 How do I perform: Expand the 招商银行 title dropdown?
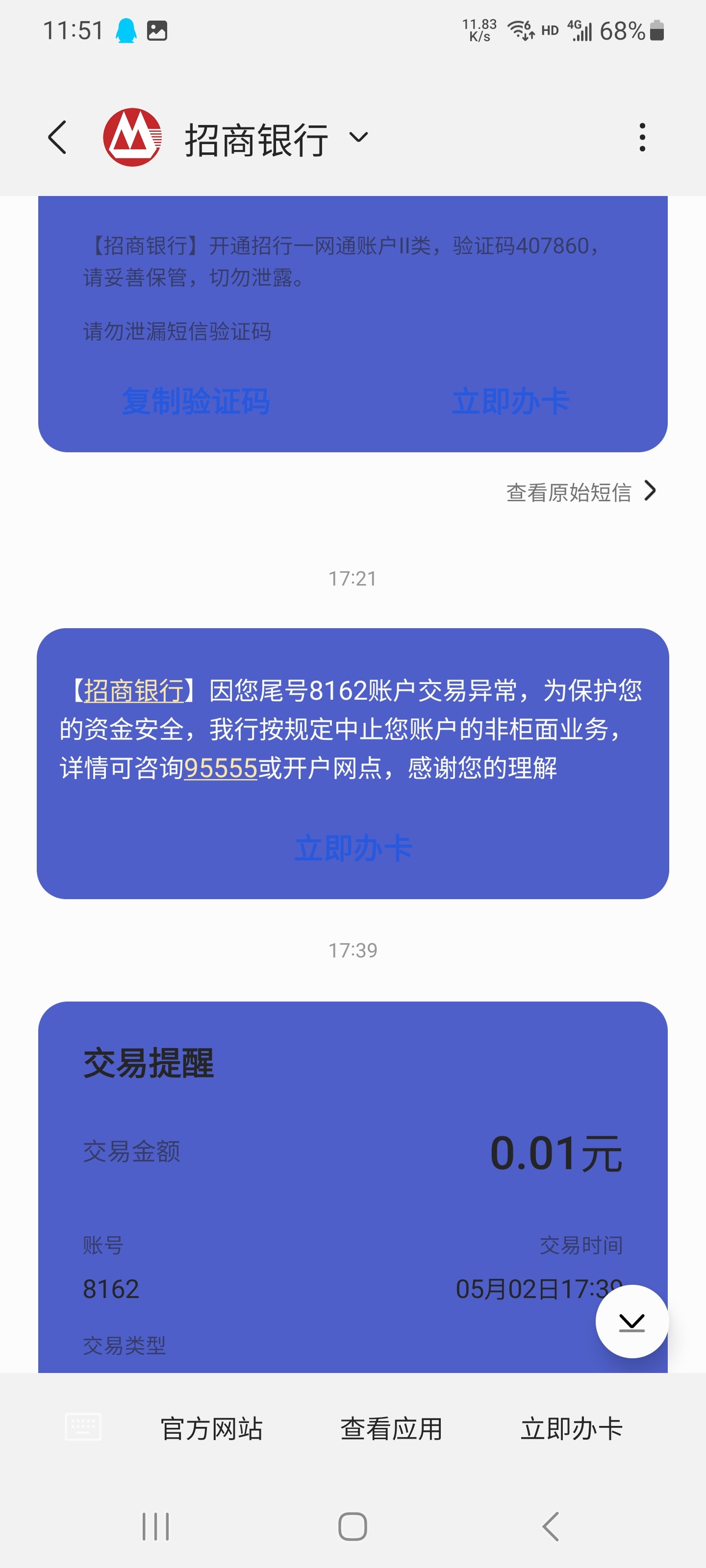tap(359, 138)
